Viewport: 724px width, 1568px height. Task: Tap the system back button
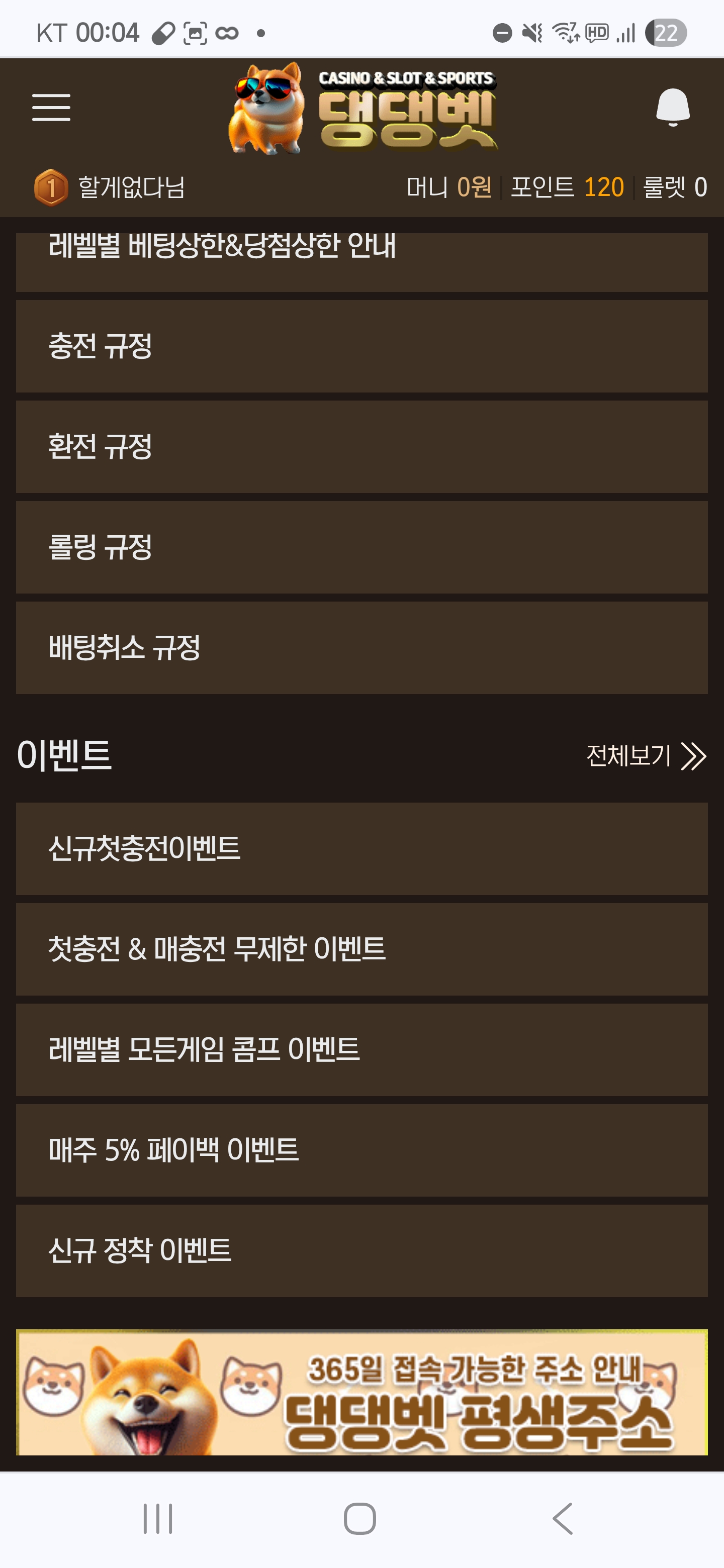(563, 1519)
